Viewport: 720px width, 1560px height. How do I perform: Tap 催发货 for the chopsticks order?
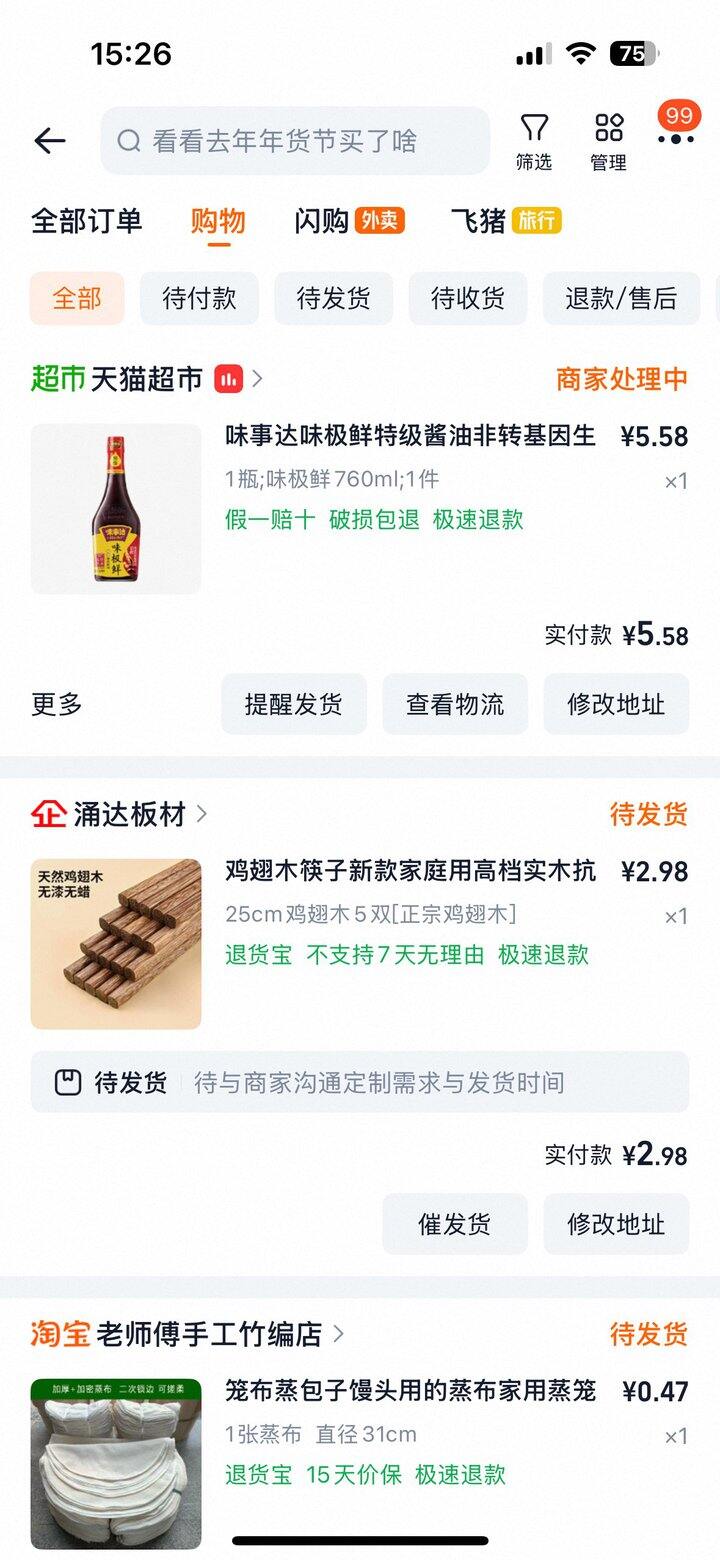pos(455,1224)
